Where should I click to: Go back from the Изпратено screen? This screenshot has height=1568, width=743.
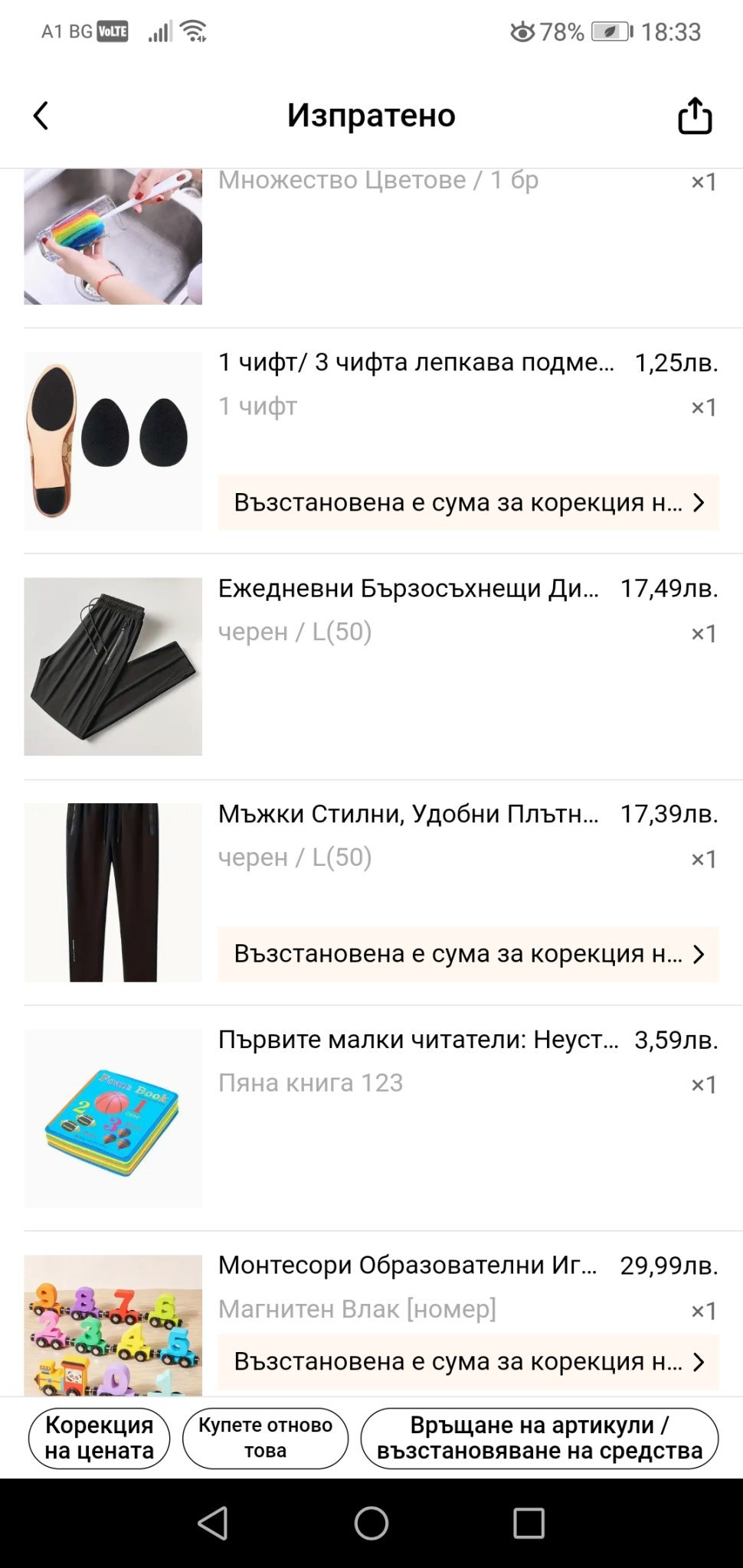(x=41, y=116)
